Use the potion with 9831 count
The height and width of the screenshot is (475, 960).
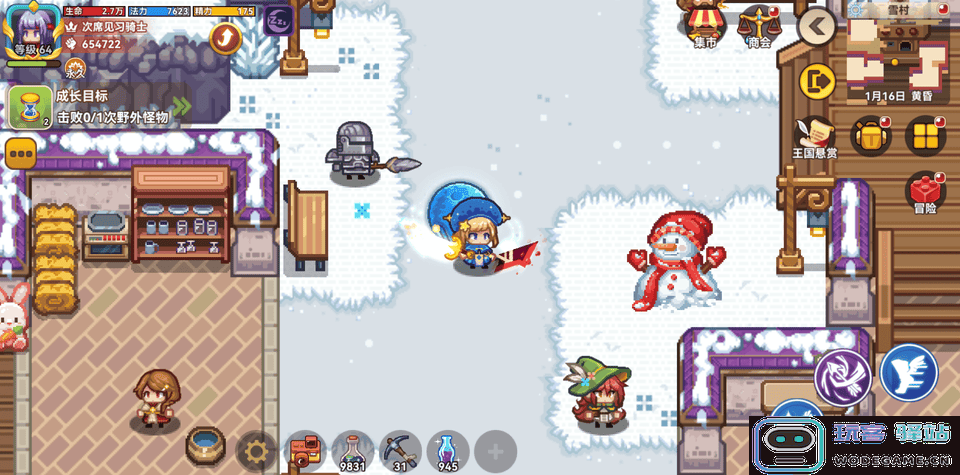tap(352, 450)
